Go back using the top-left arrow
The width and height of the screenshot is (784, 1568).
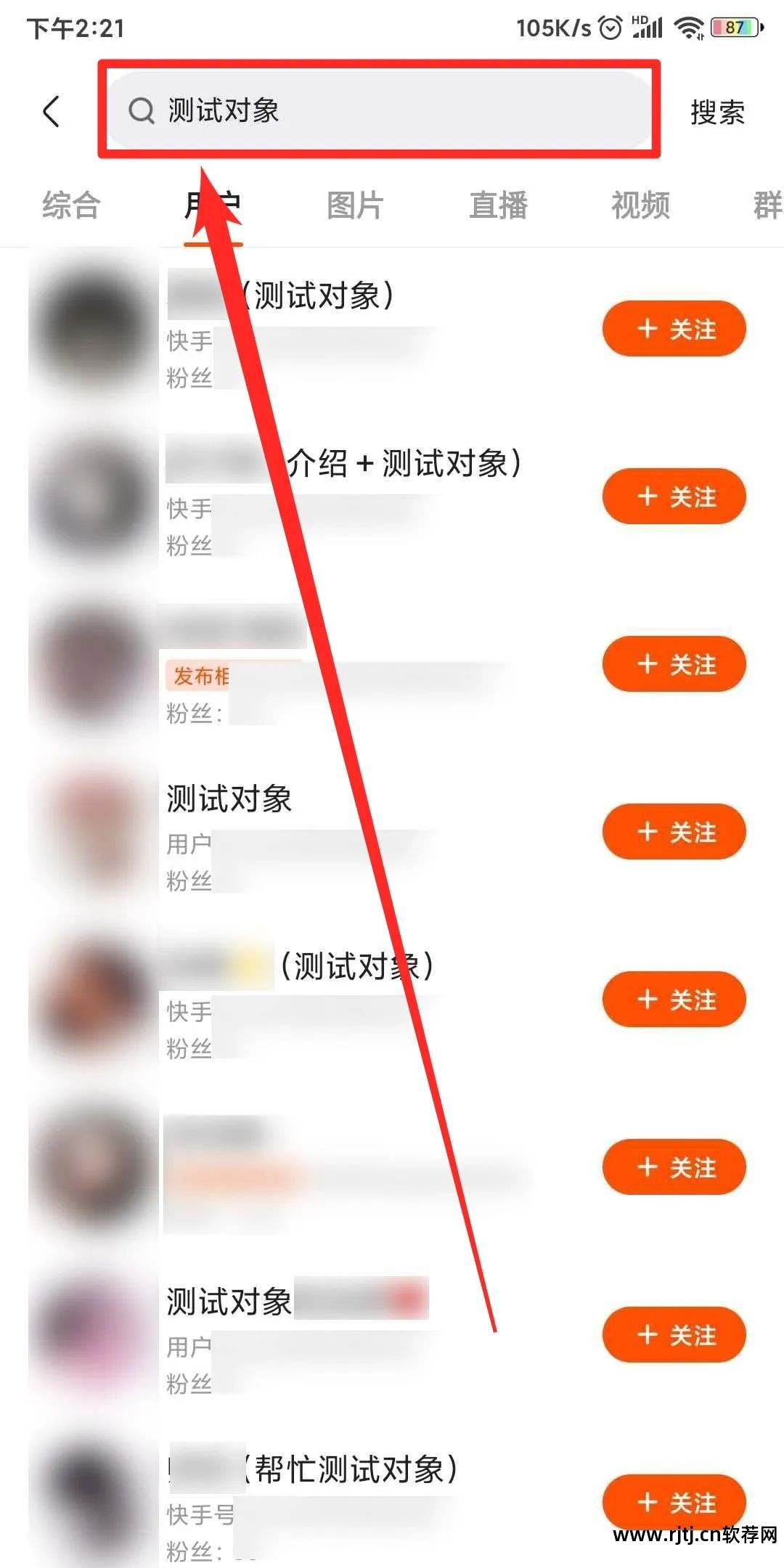tap(51, 111)
